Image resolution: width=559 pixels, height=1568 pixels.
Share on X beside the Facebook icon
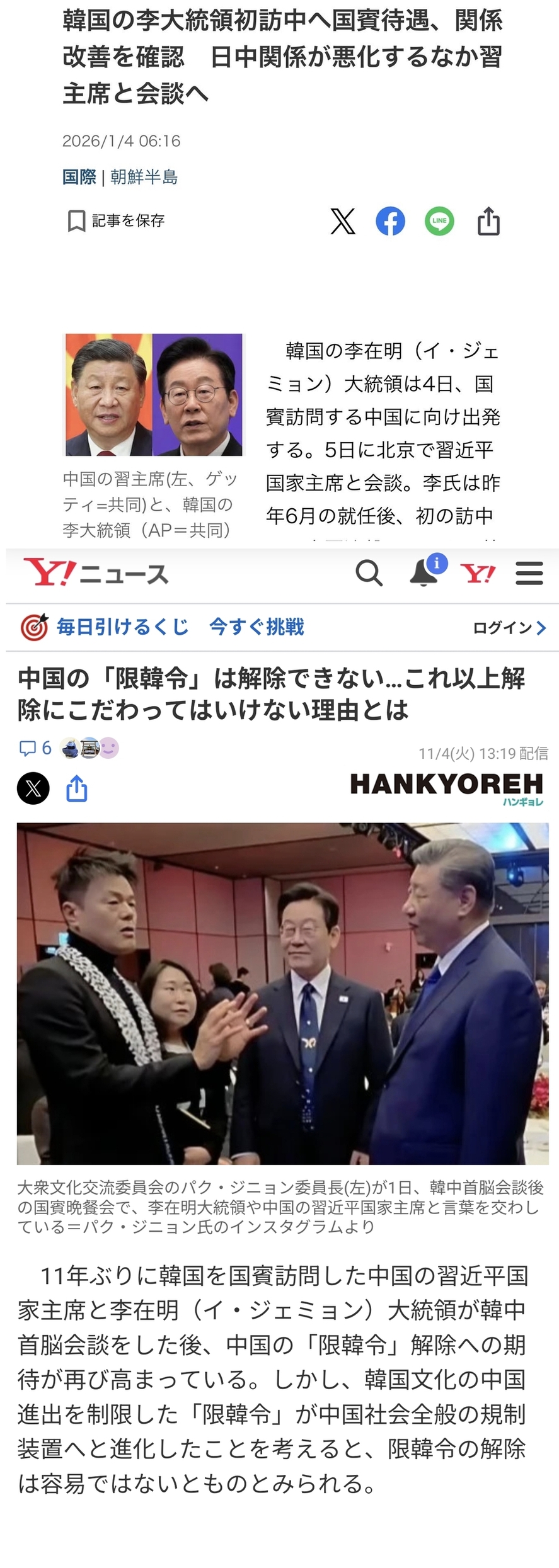pos(343,221)
